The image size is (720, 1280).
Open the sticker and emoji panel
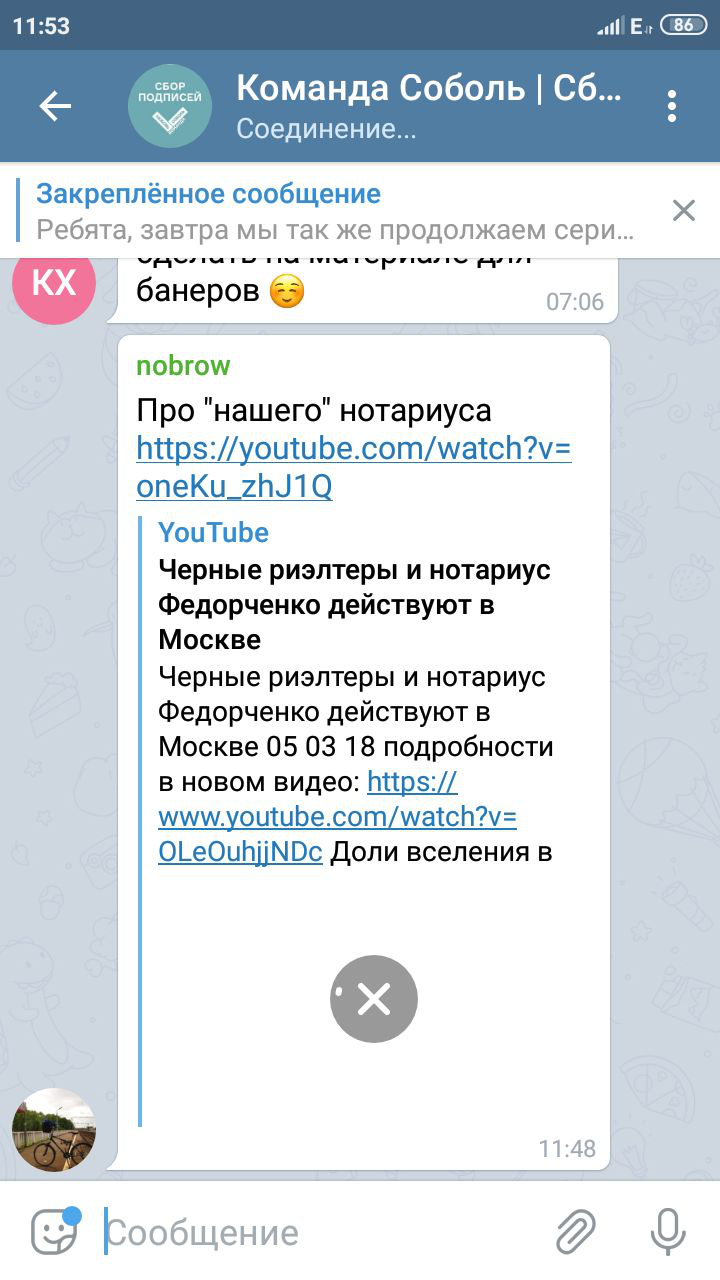point(54,1232)
